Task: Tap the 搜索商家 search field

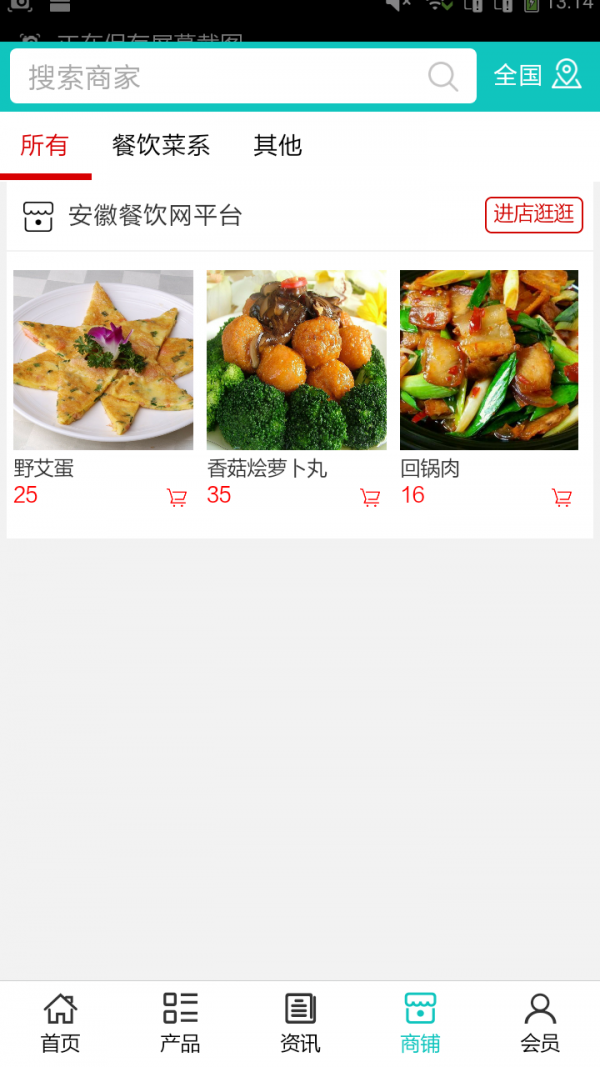Action: click(220, 77)
